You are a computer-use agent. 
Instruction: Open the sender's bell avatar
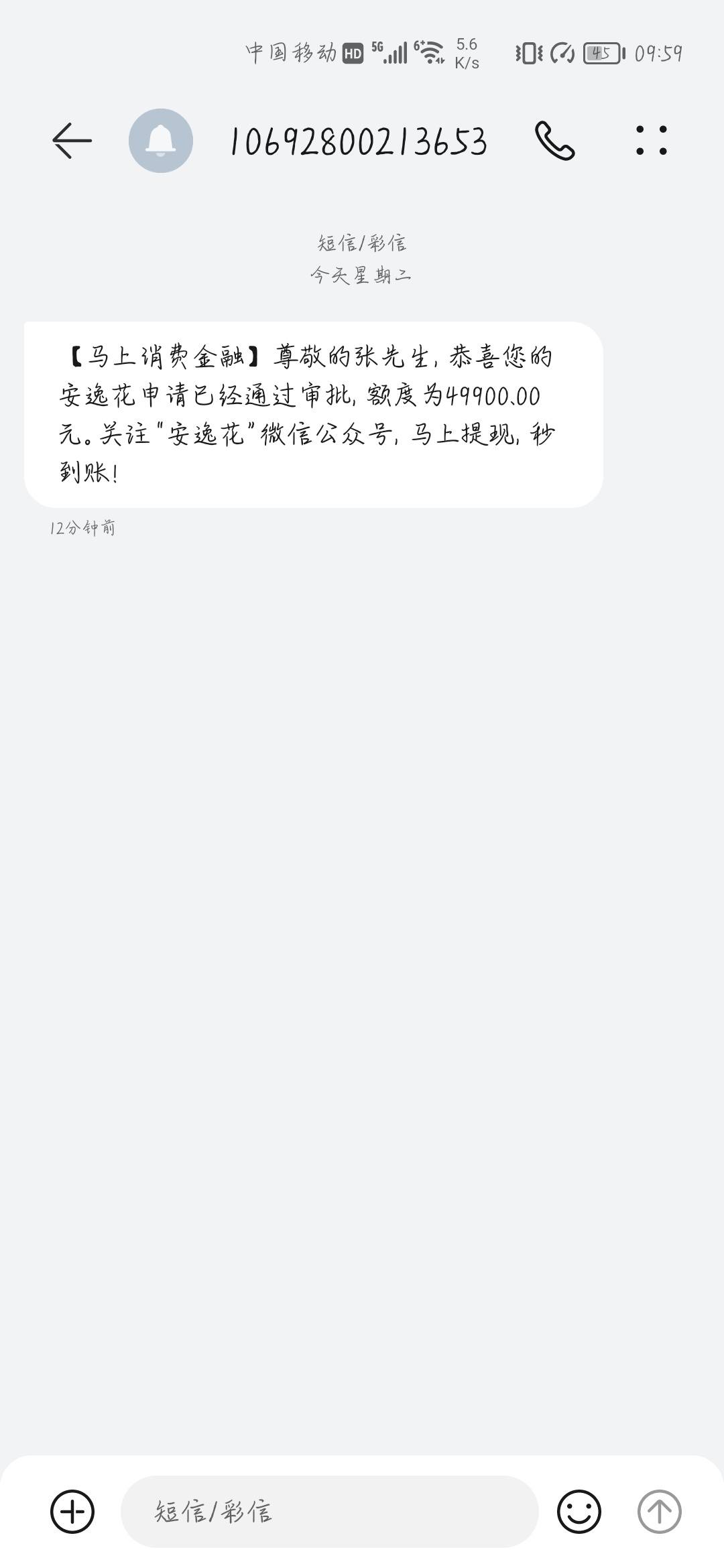click(x=161, y=141)
